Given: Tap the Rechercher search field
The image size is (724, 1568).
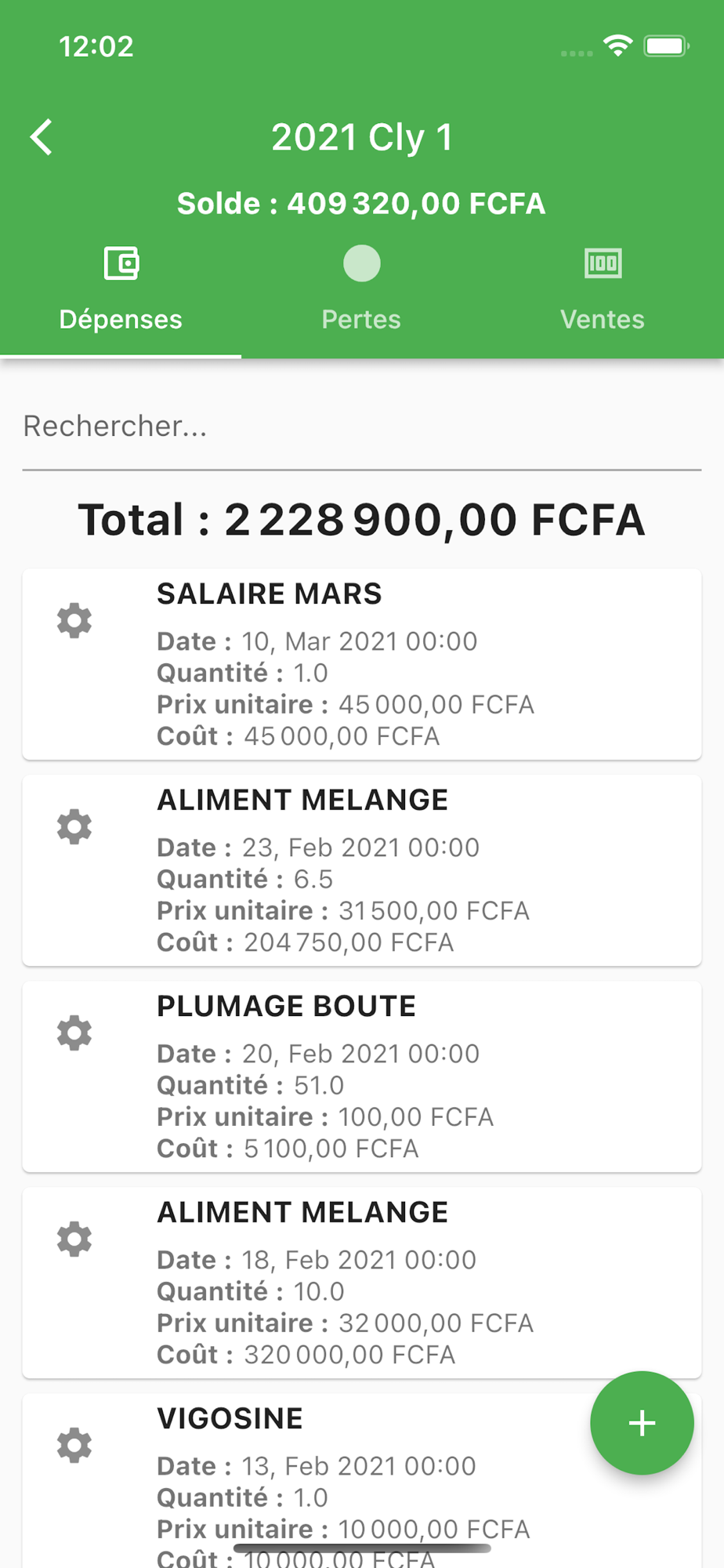Looking at the screenshot, I should coord(362,426).
